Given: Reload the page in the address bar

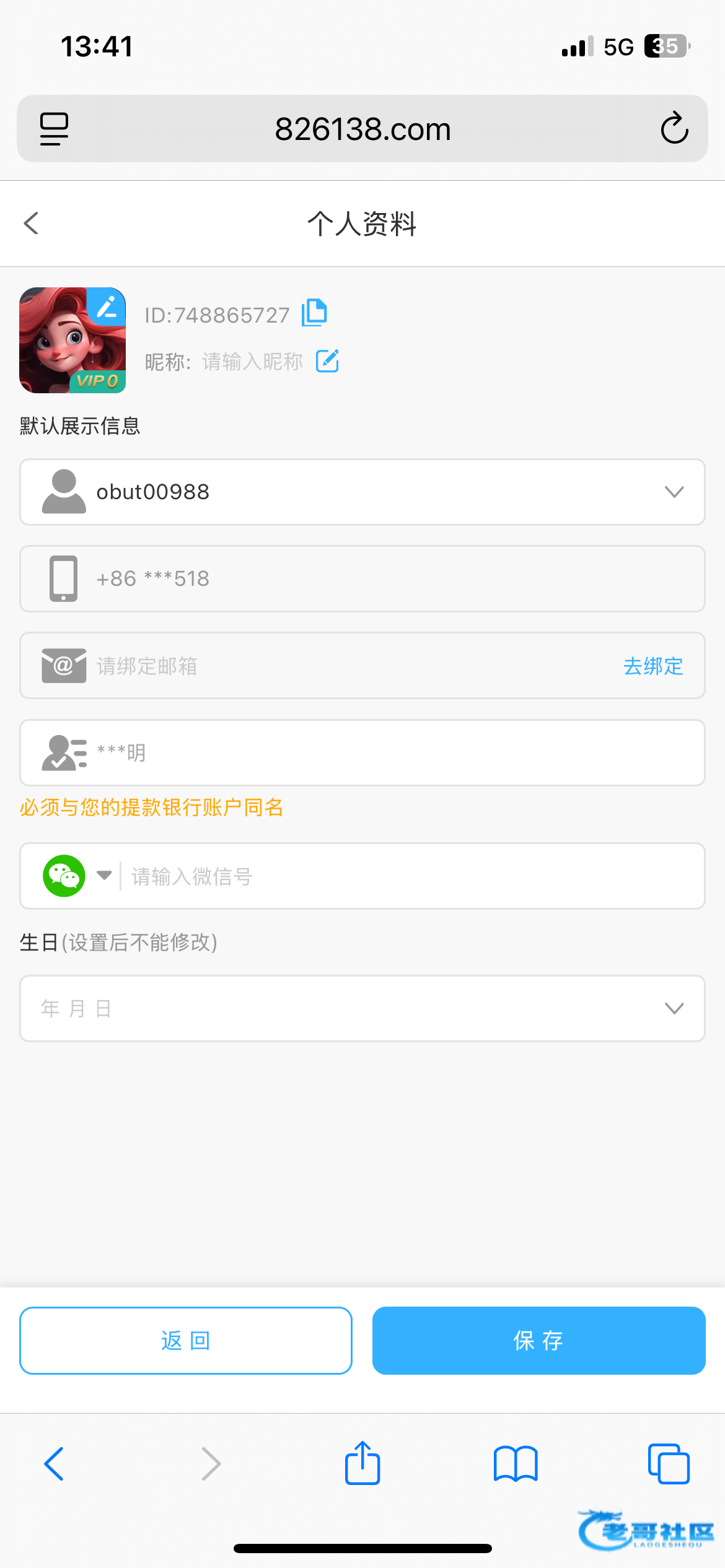Looking at the screenshot, I should (674, 129).
